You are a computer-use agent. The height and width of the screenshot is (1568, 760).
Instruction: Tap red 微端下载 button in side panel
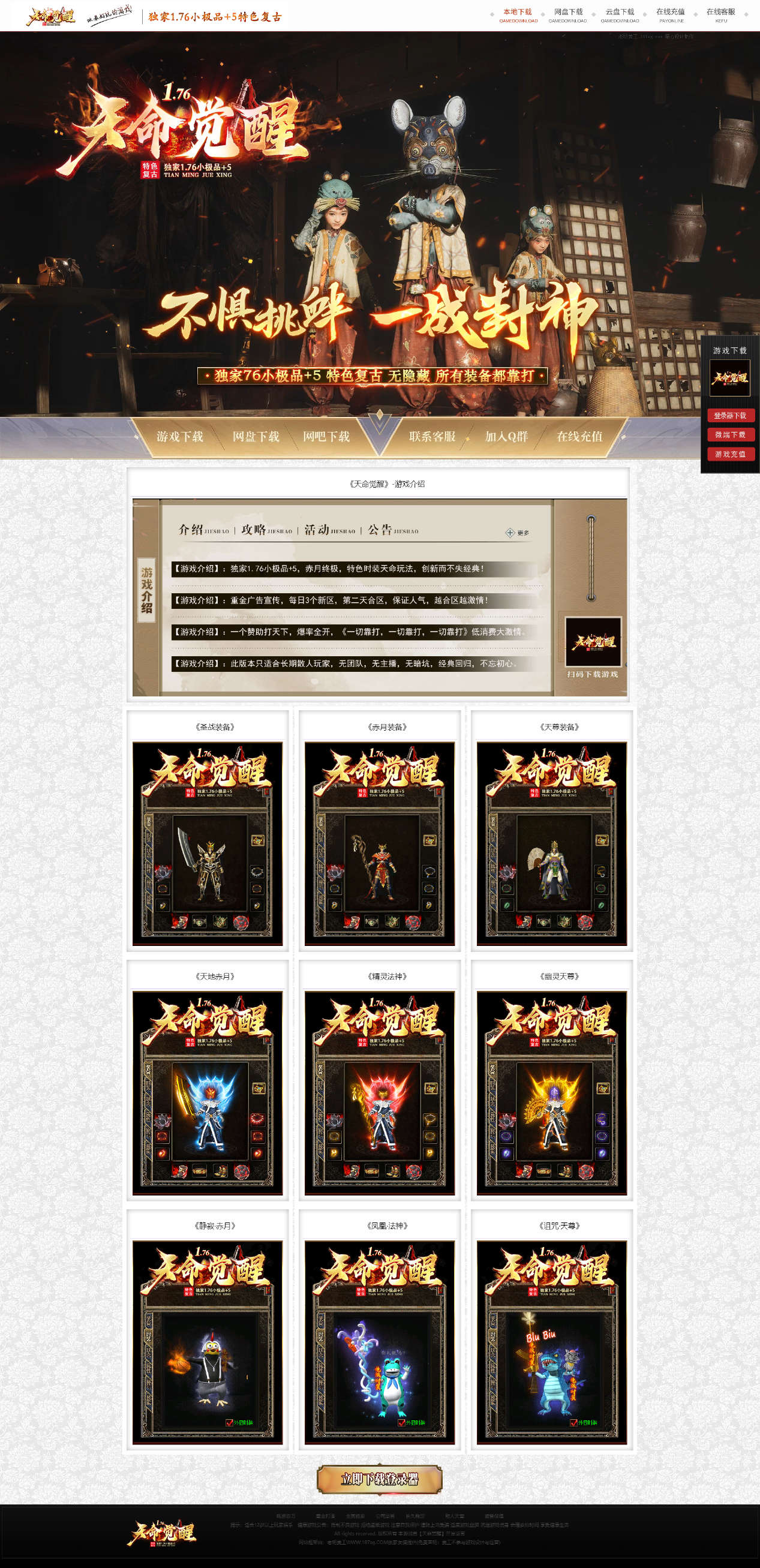pyautogui.click(x=730, y=435)
